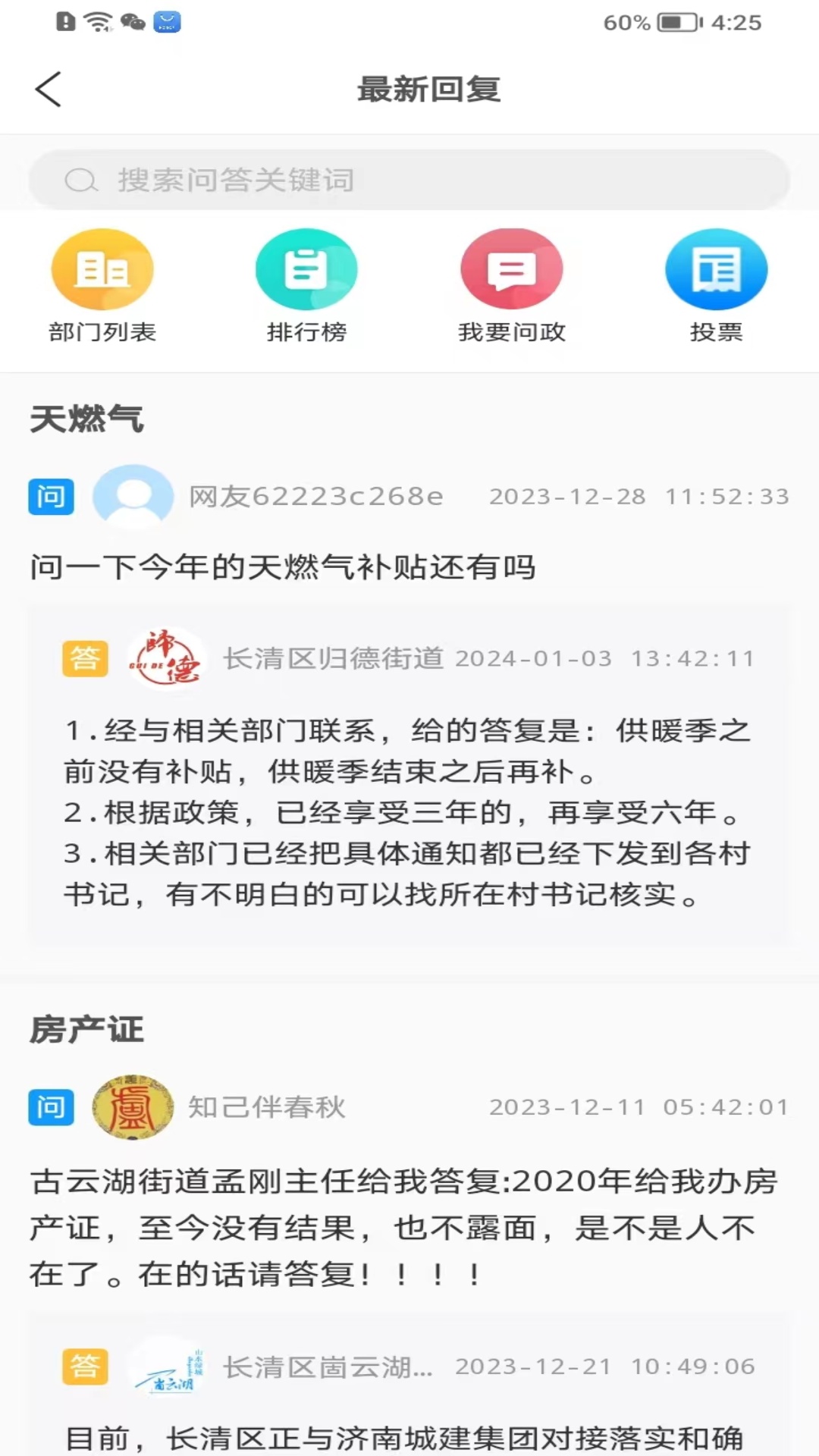Open the 房产证 topic thread
Screen dimensions: 819x1456
pos(86,1028)
